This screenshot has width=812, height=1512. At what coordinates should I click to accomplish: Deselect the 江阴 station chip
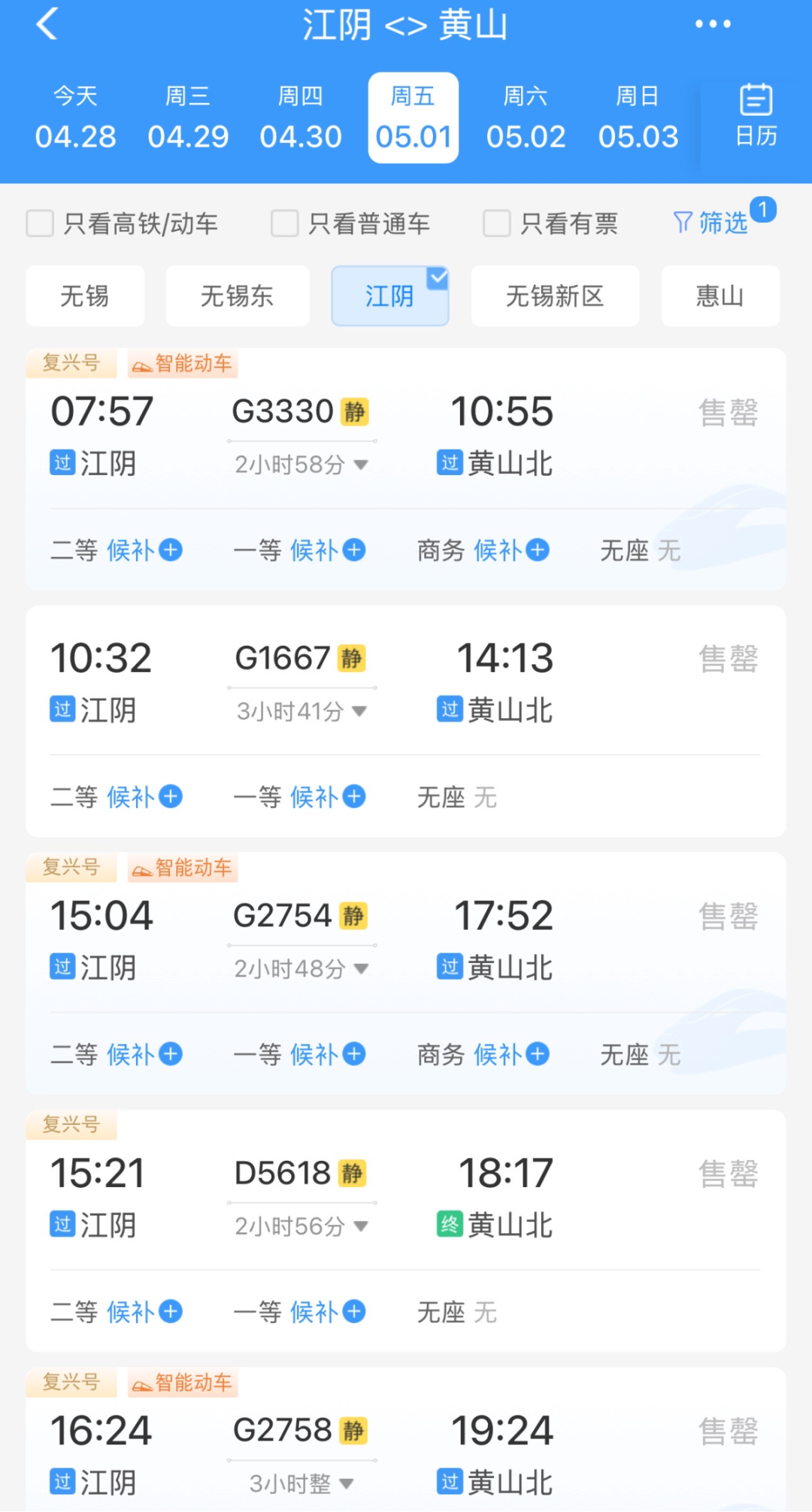click(389, 296)
